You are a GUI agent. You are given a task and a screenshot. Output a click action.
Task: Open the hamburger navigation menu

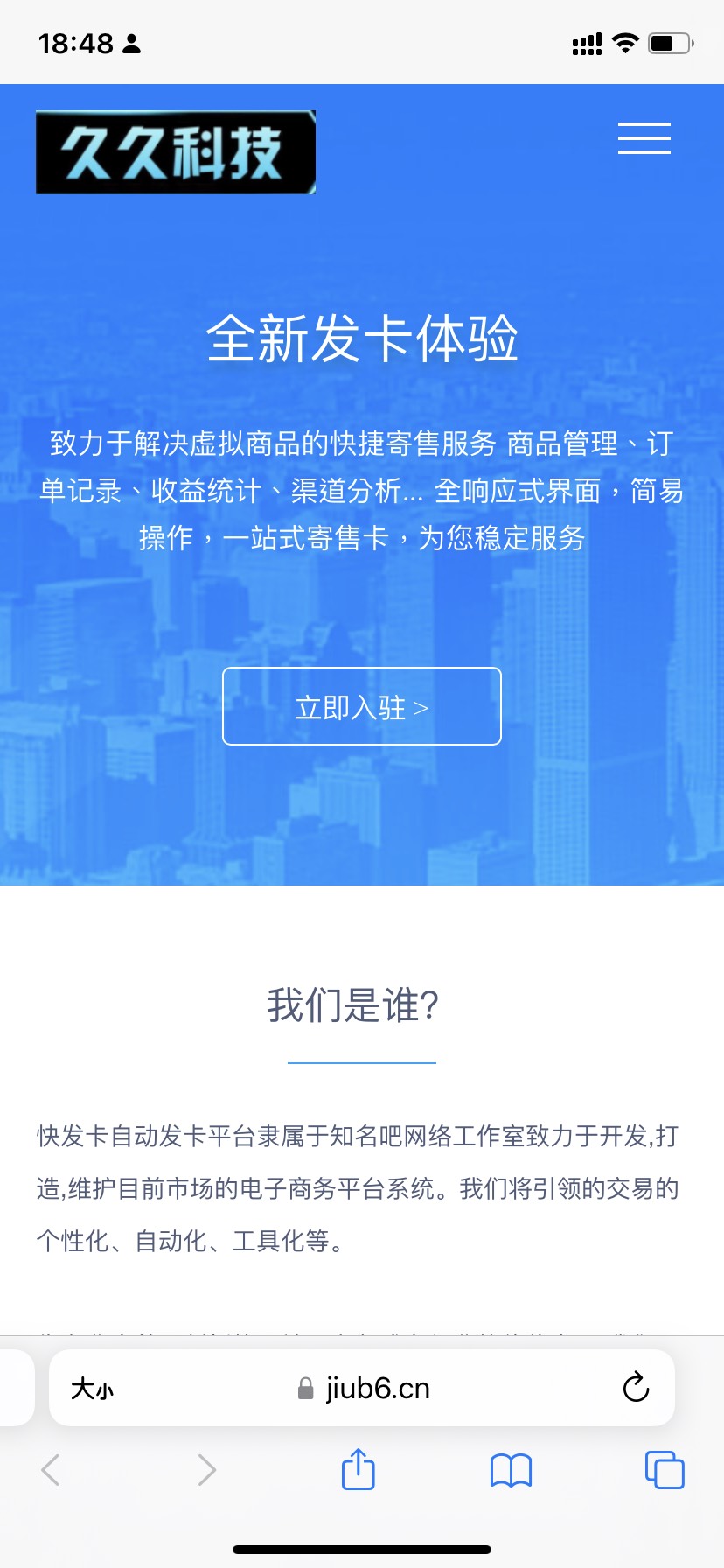(644, 138)
